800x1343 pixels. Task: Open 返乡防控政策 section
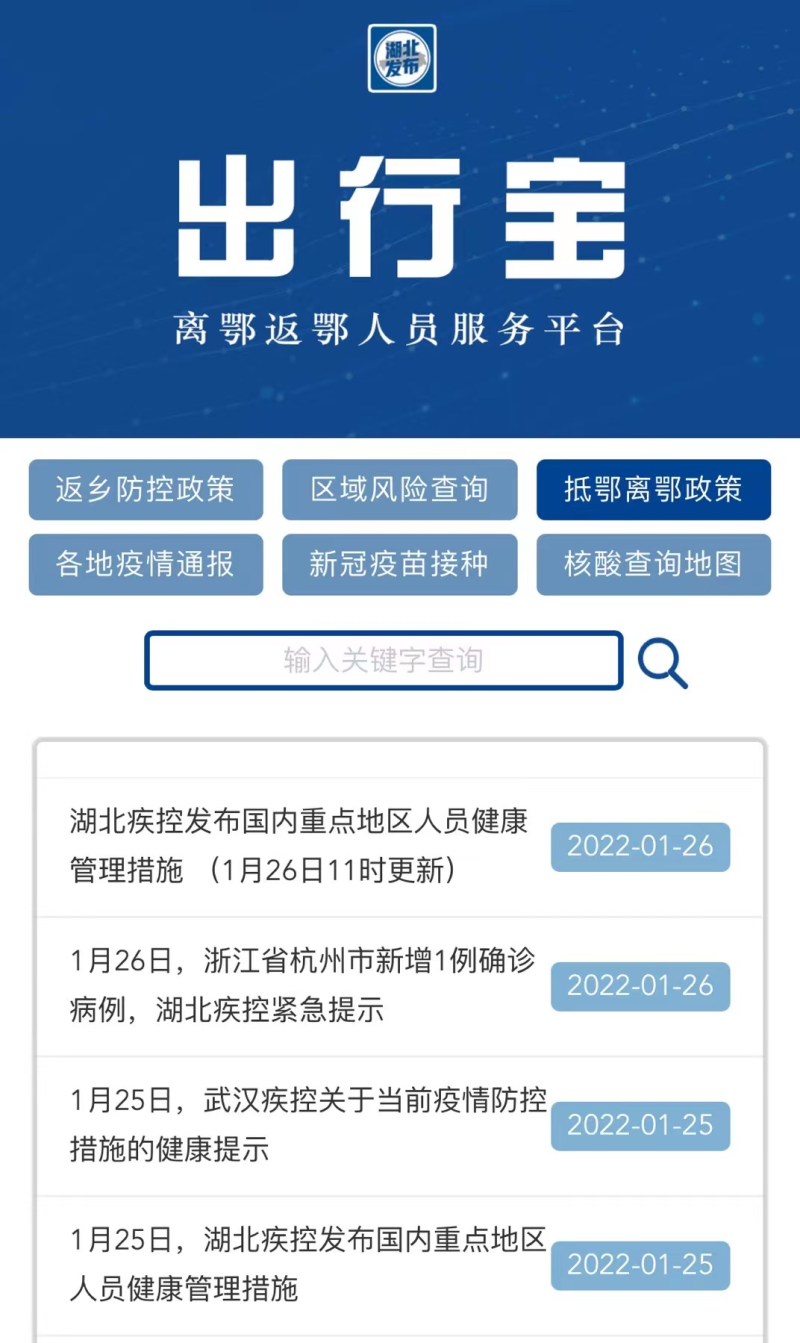146,490
